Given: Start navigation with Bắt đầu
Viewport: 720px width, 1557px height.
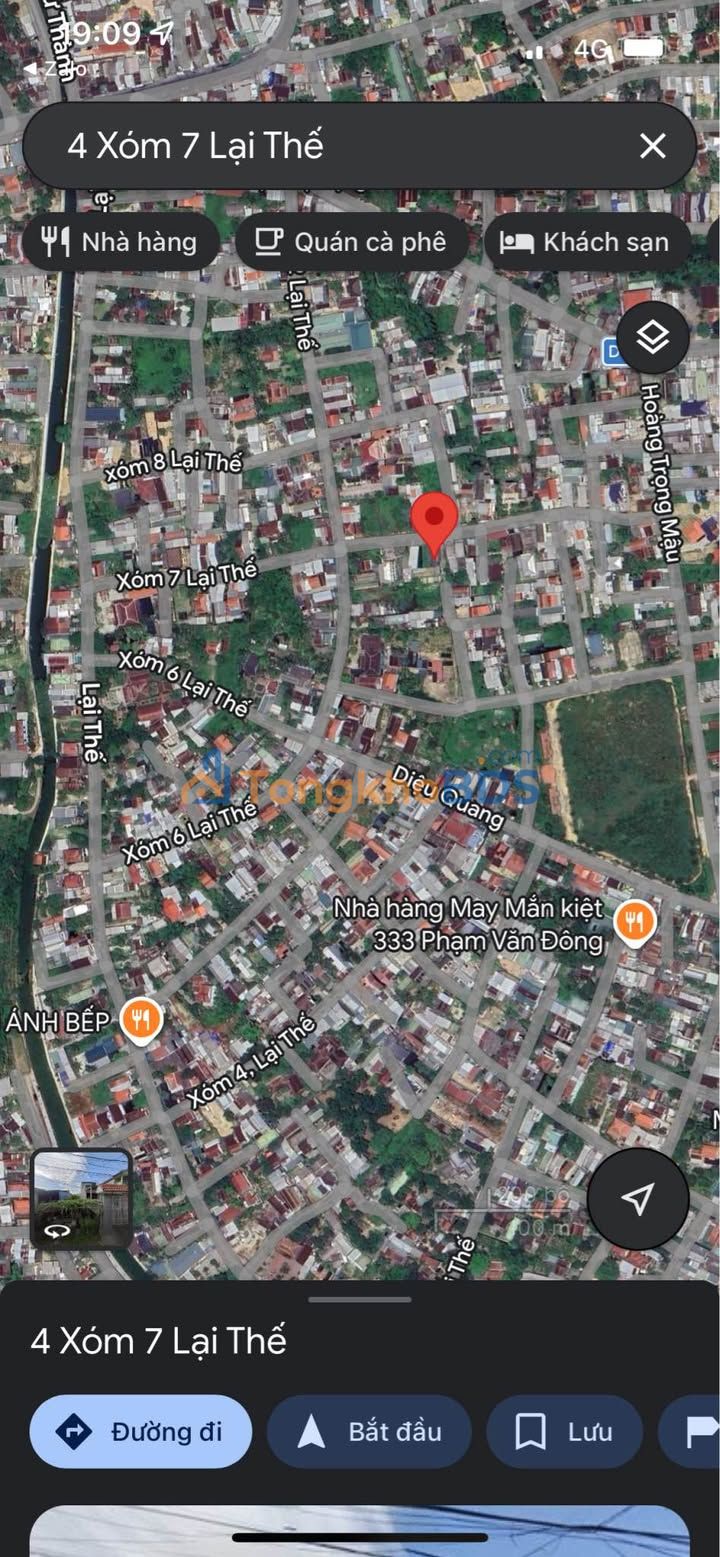Looking at the screenshot, I should [369, 1431].
